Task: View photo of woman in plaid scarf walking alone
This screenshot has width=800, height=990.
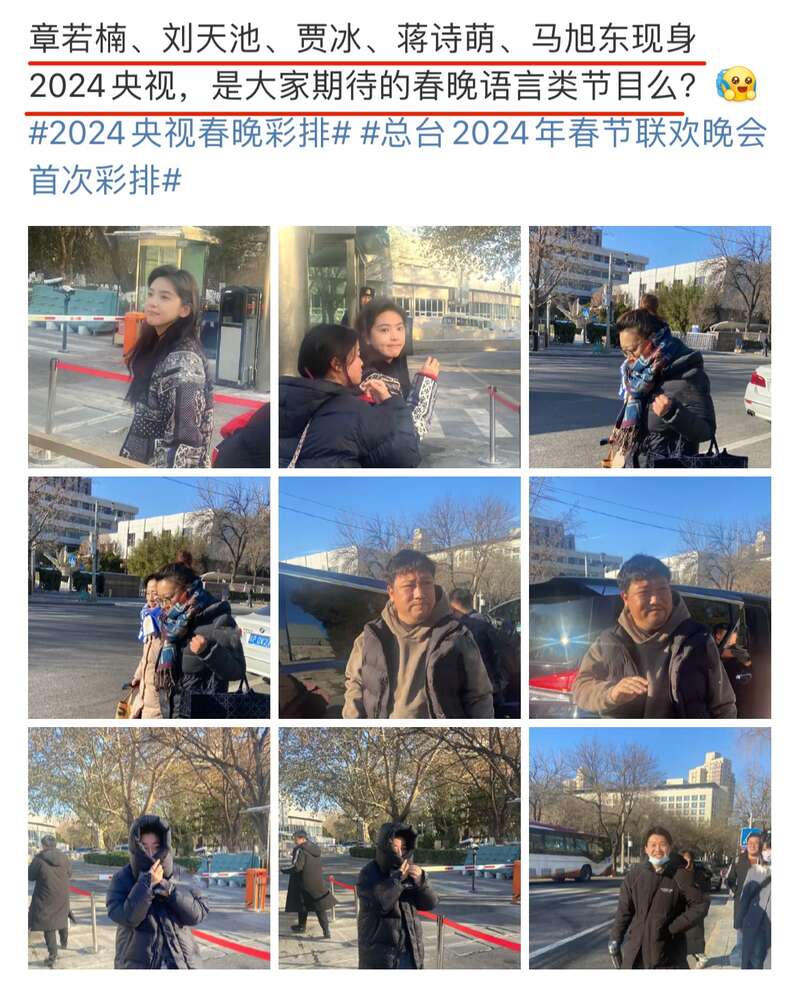Action: 650,347
